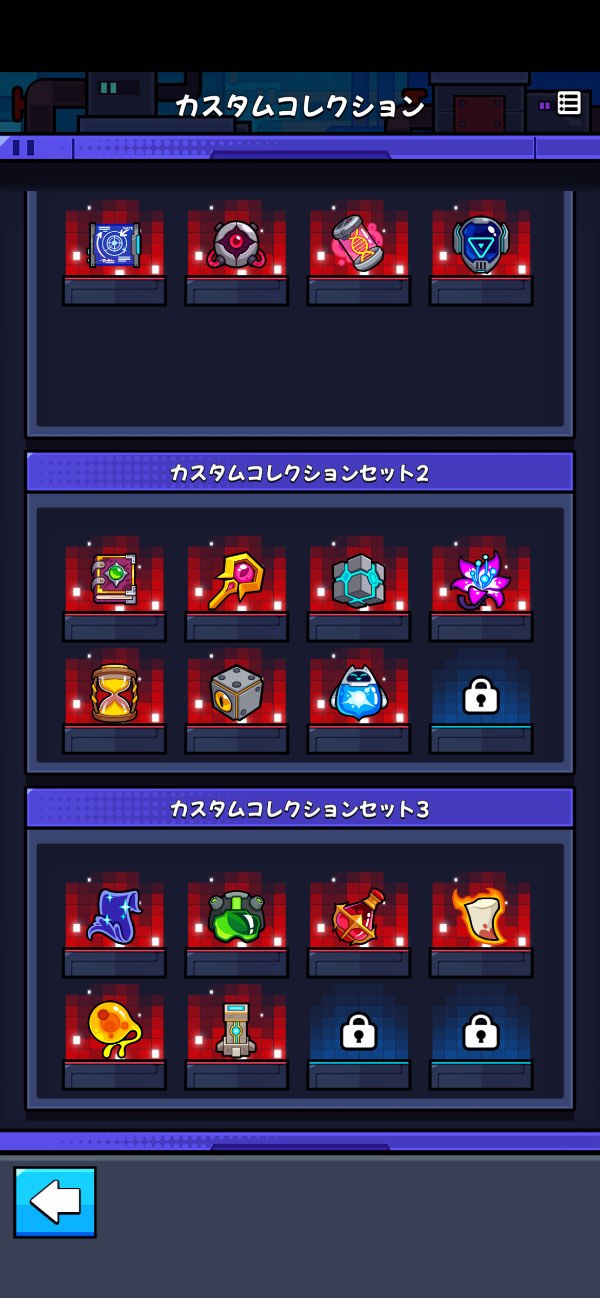This screenshot has height=1298, width=600.
Task: Open the blue triangle helmet item
Action: click(481, 245)
